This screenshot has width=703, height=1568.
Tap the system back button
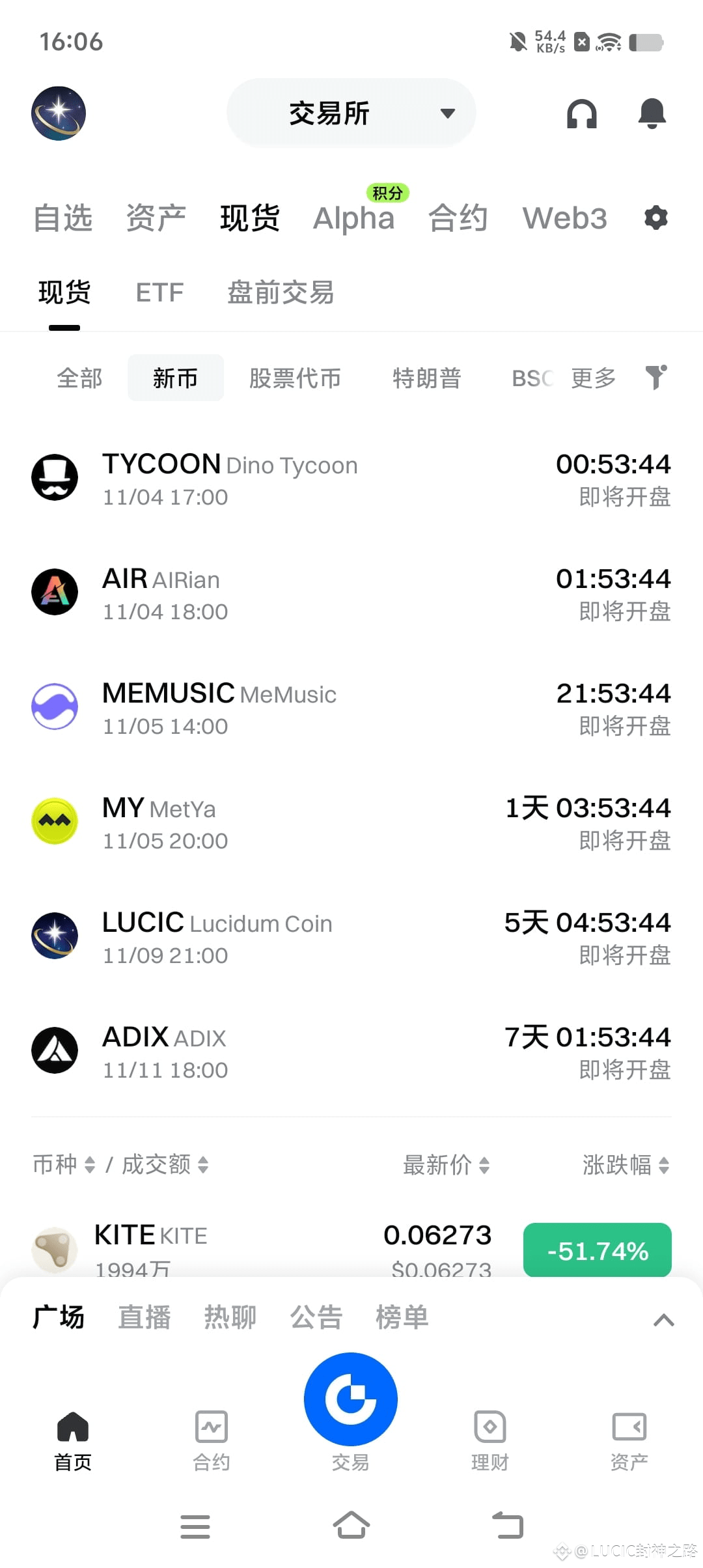pyautogui.click(x=508, y=1526)
